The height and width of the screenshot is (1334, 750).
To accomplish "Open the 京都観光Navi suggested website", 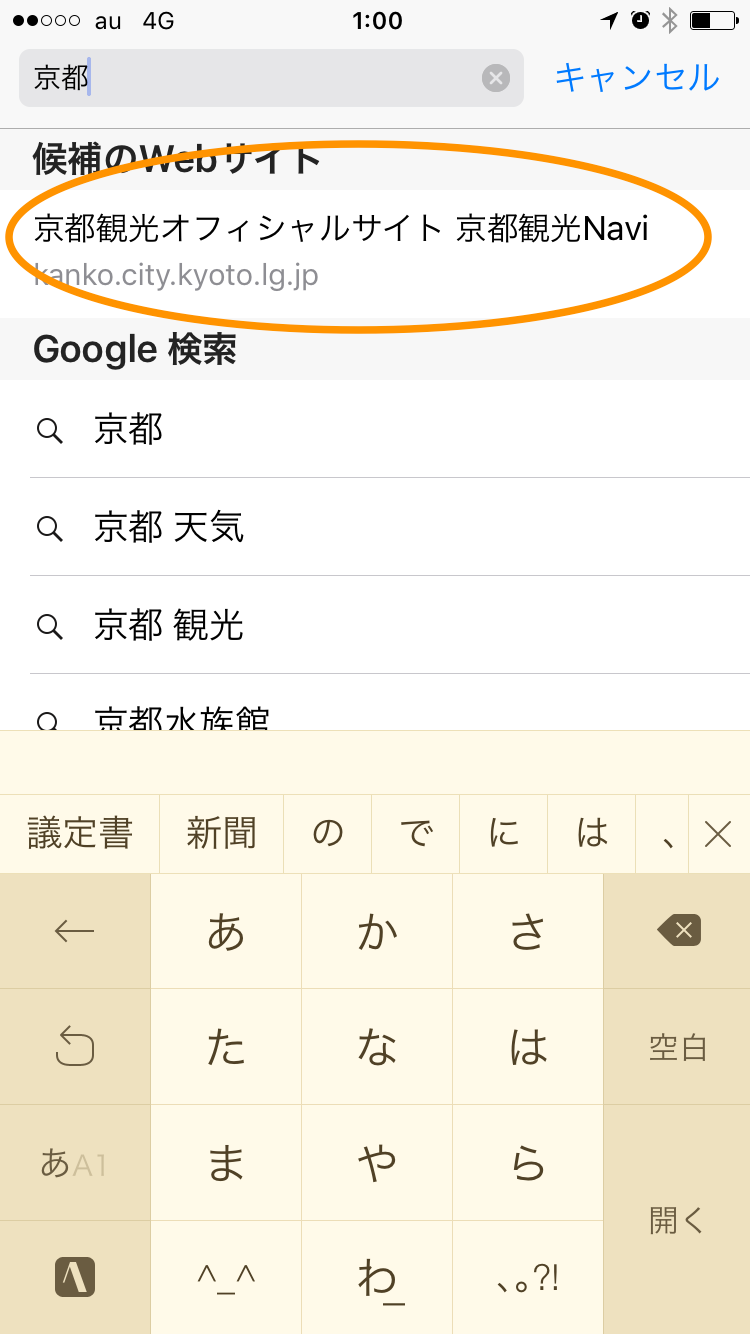I will pos(340,246).
